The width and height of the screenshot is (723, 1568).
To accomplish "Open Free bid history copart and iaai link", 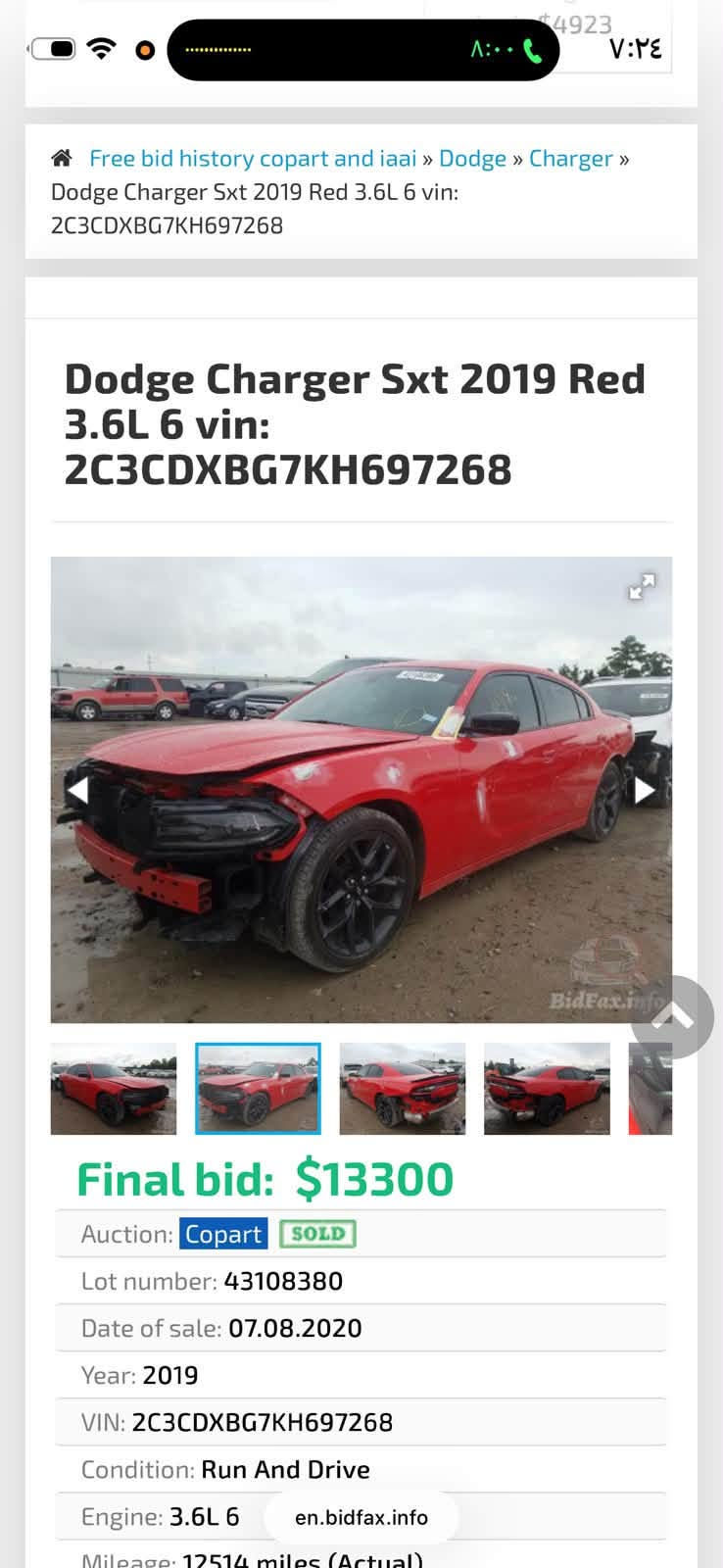I will (253, 159).
